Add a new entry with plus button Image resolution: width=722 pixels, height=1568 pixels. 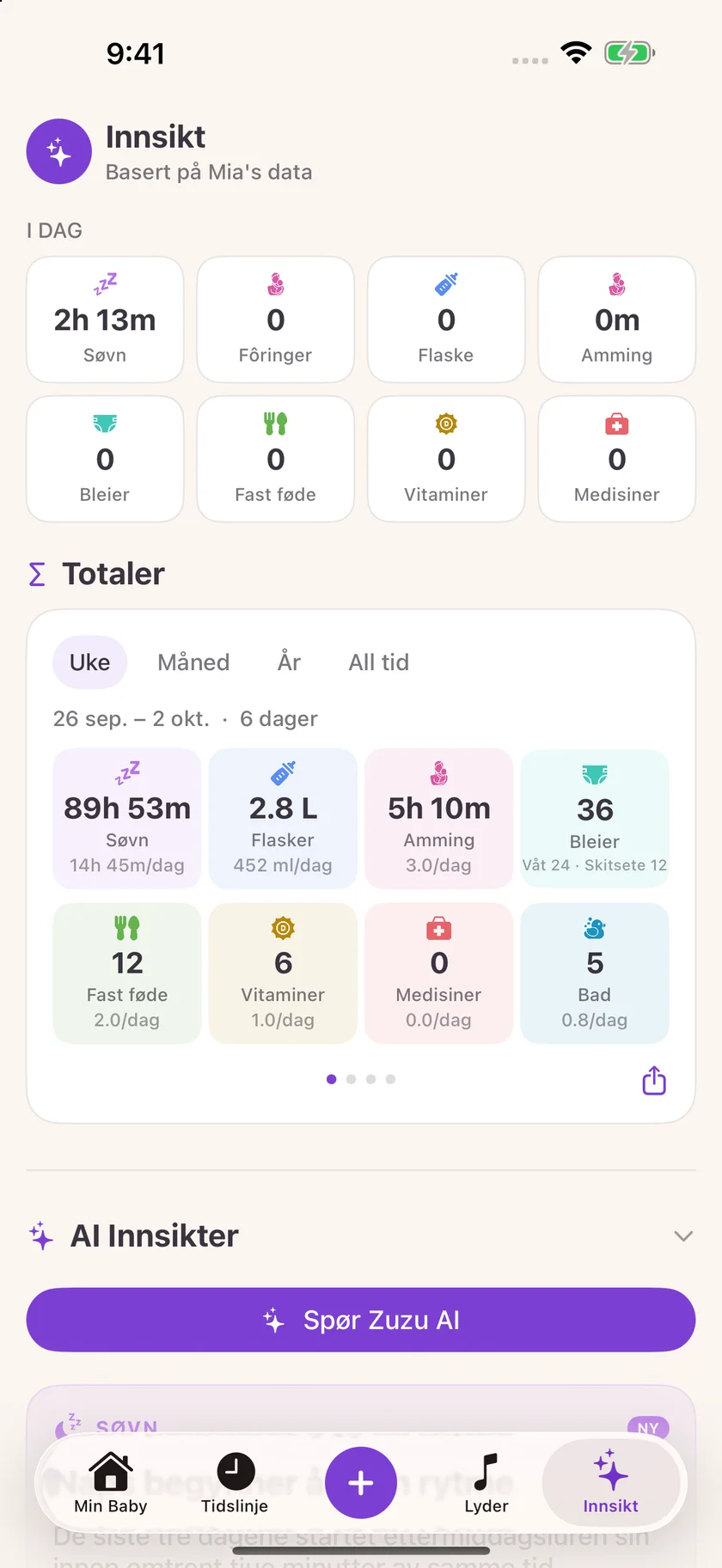point(361,1483)
